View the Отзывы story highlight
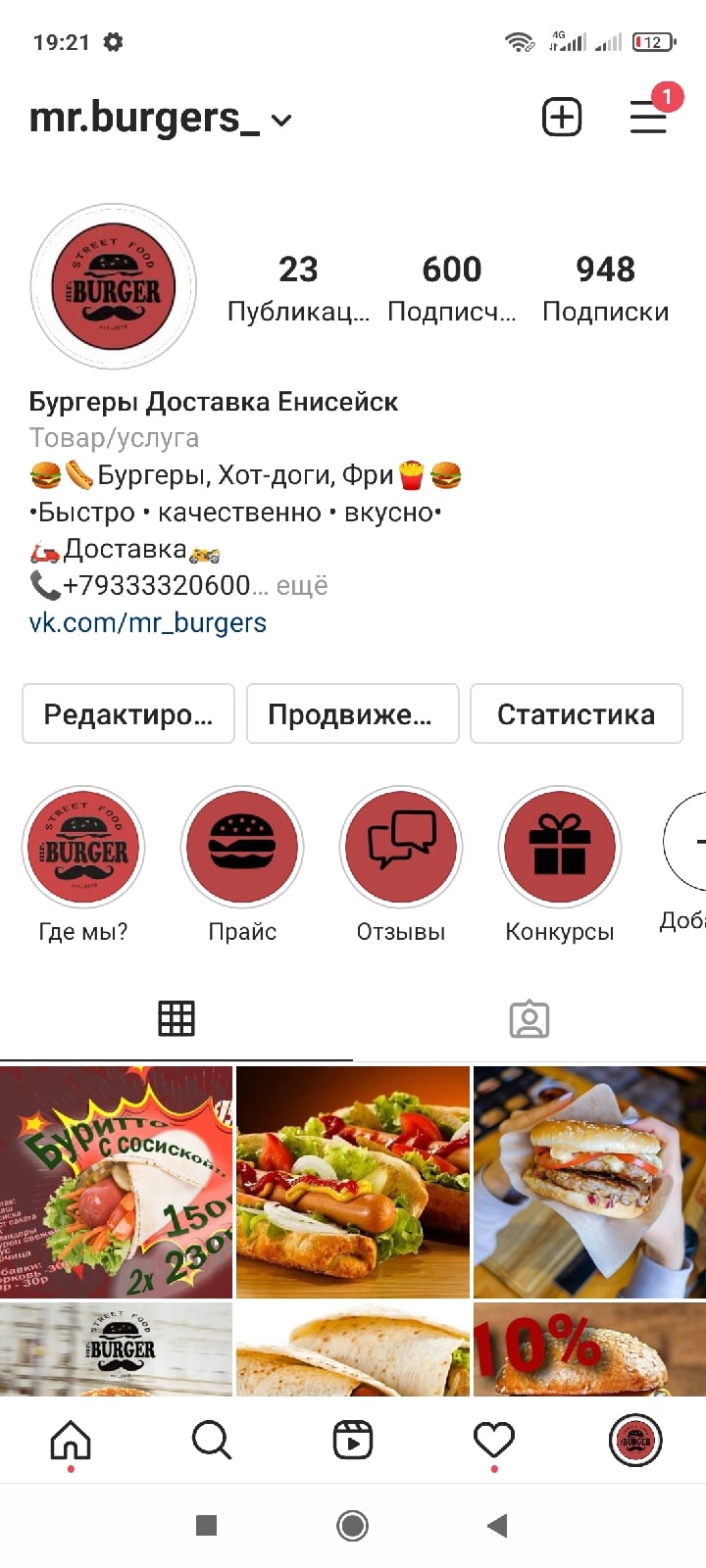 (x=401, y=847)
